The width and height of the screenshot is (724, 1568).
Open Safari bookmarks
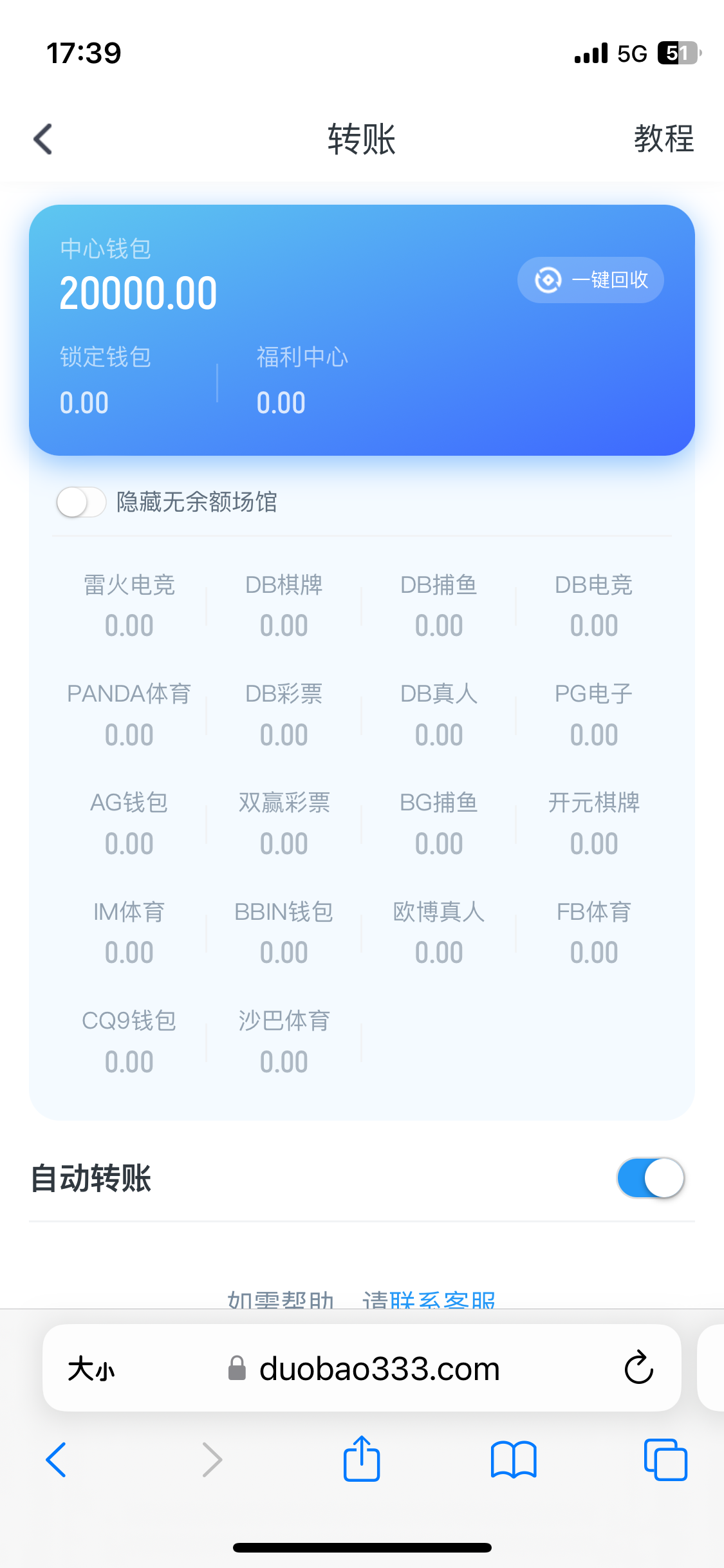513,1459
